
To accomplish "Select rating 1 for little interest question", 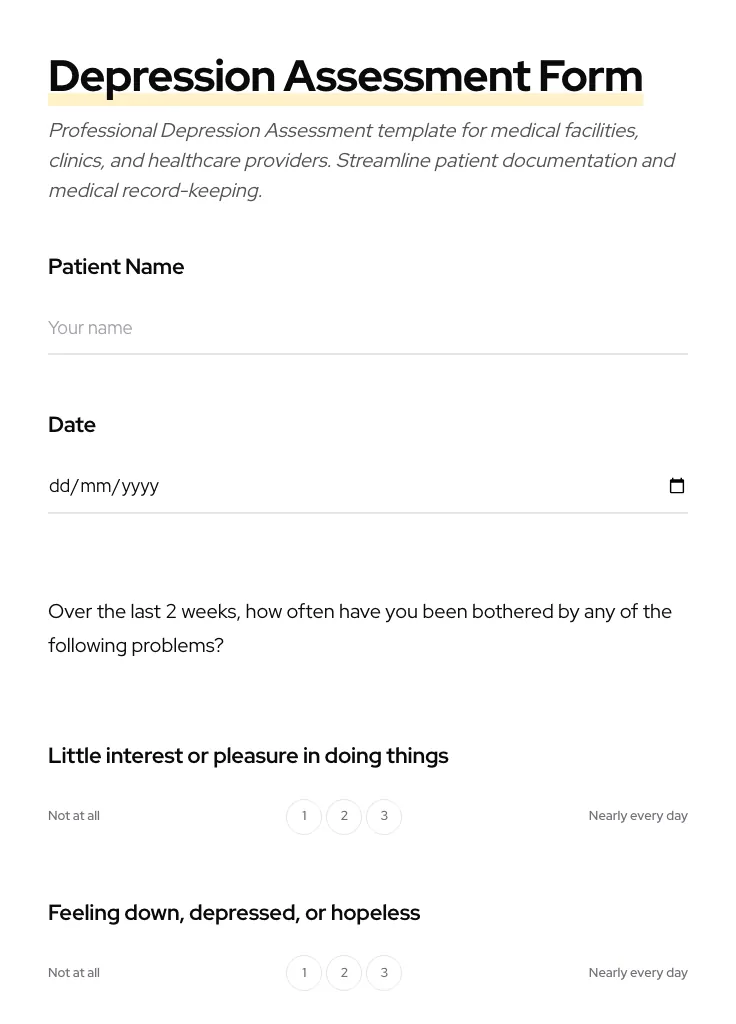I will tap(304, 816).
